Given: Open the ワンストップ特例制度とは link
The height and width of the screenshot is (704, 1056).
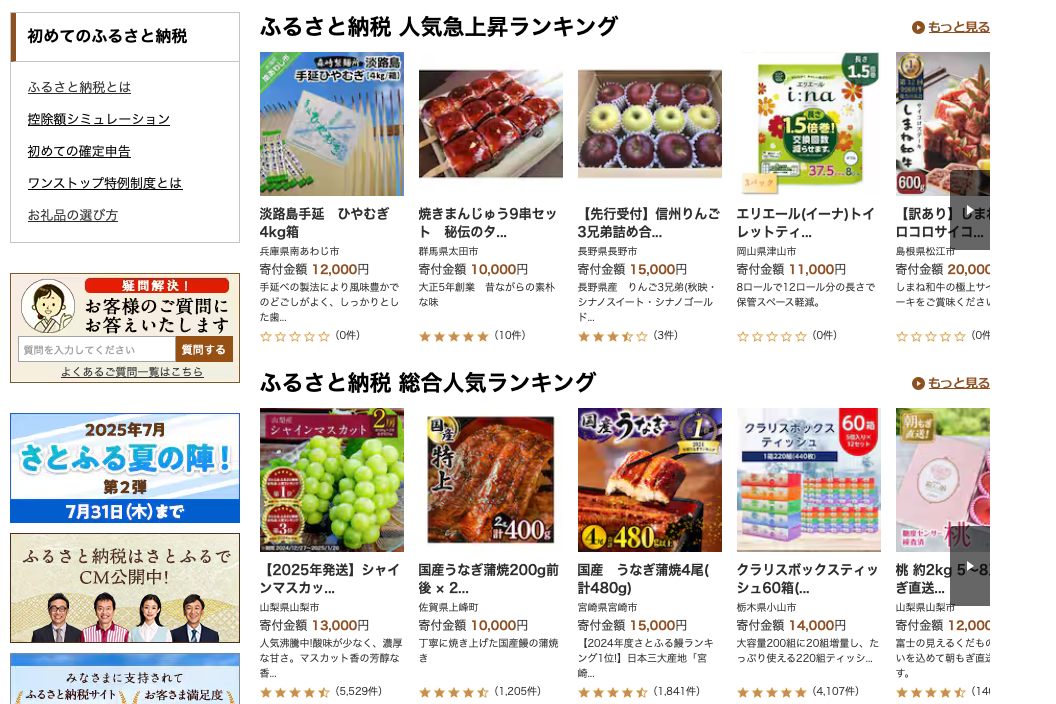Looking at the screenshot, I should (105, 183).
